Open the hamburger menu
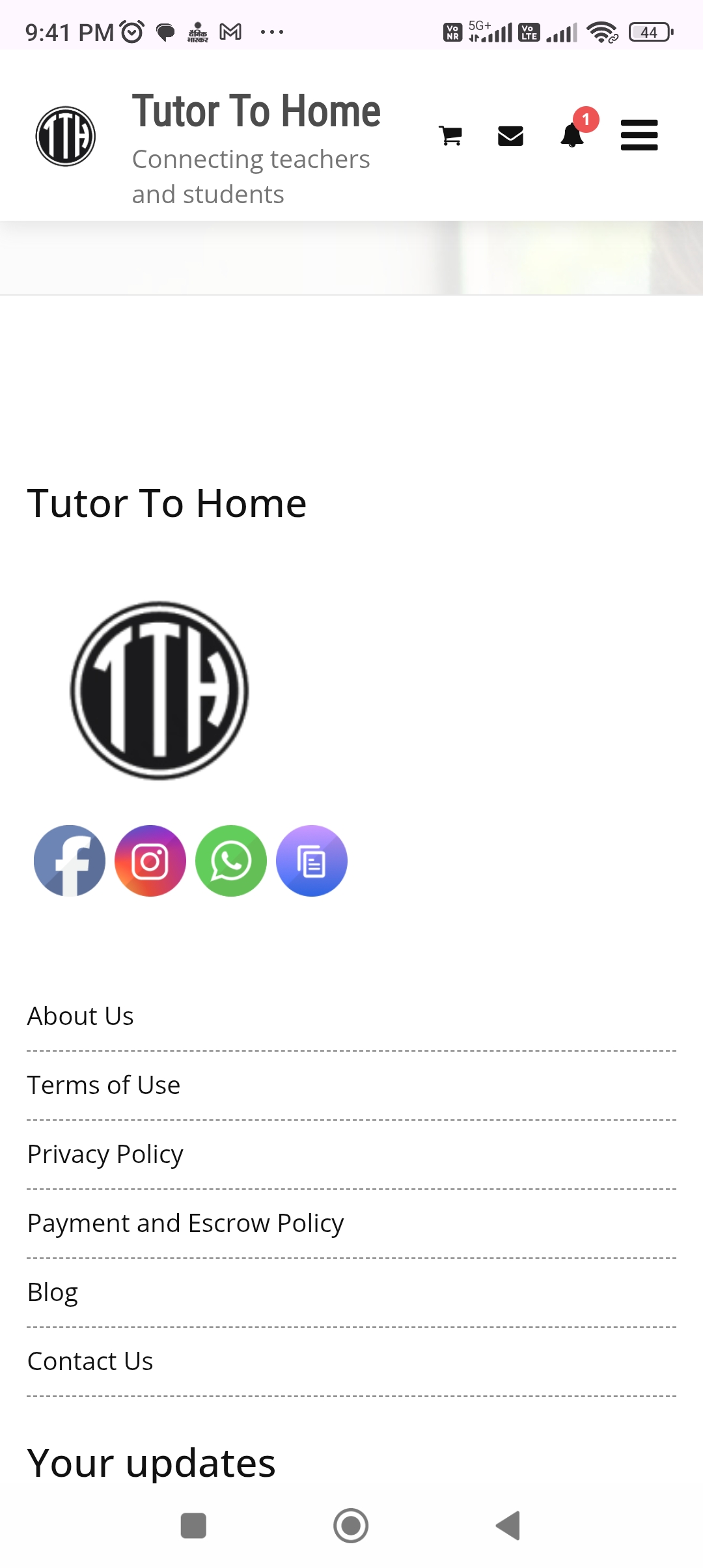The width and height of the screenshot is (703, 1568). click(x=639, y=135)
